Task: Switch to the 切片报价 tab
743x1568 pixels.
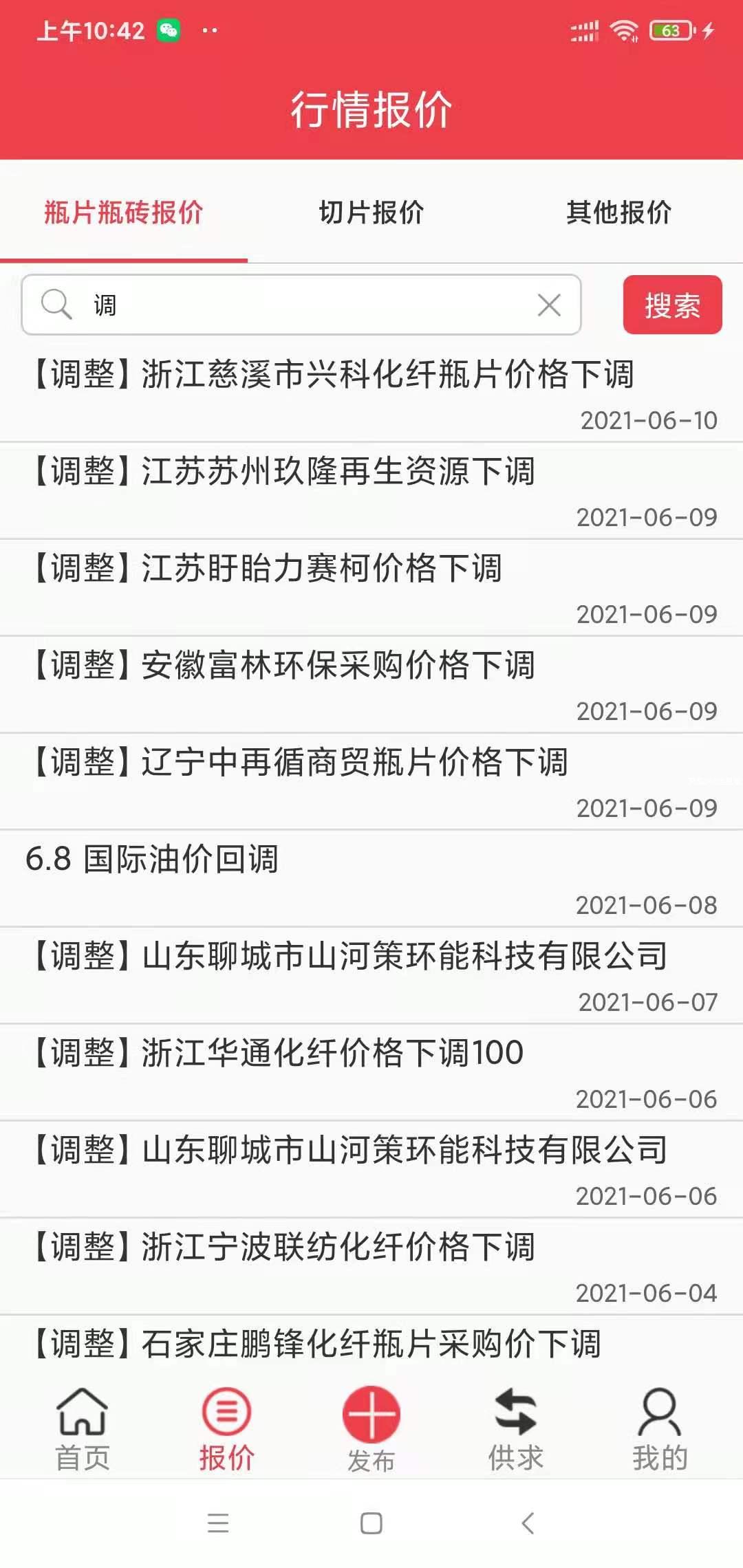Action: pos(371,213)
